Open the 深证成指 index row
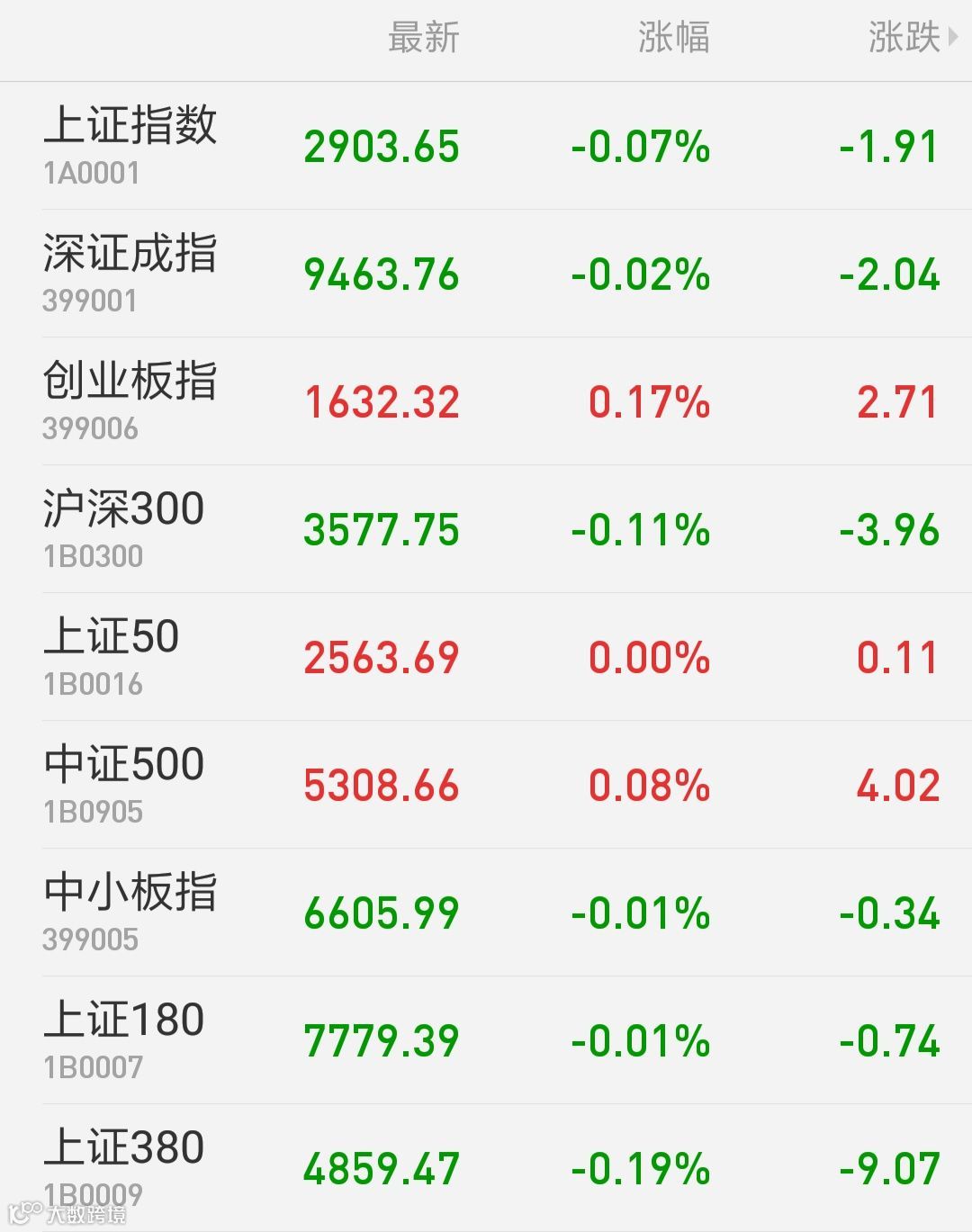The width and height of the screenshot is (972, 1232). [x=486, y=274]
